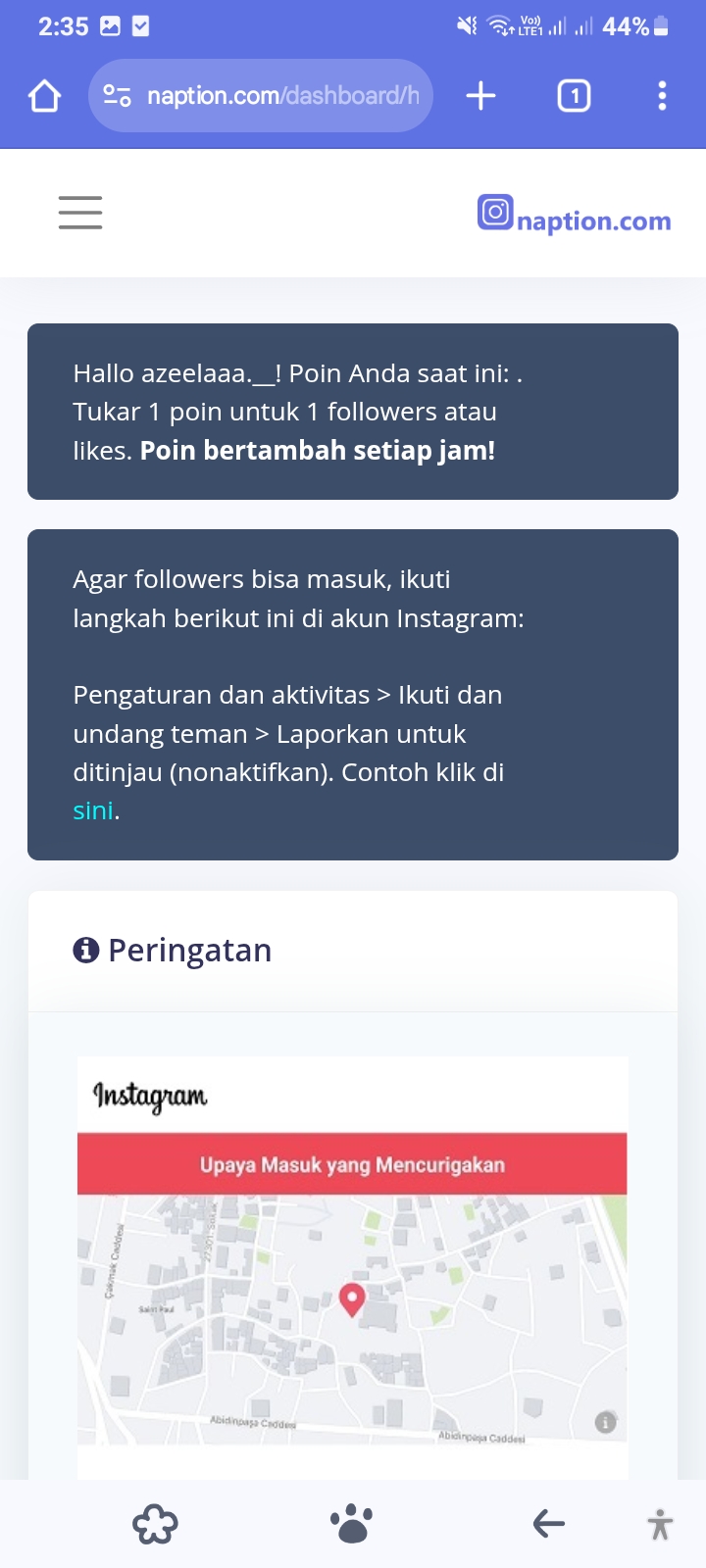This screenshot has height=1568, width=706.
Task: Open the hamburger navigation menu
Action: point(80,213)
